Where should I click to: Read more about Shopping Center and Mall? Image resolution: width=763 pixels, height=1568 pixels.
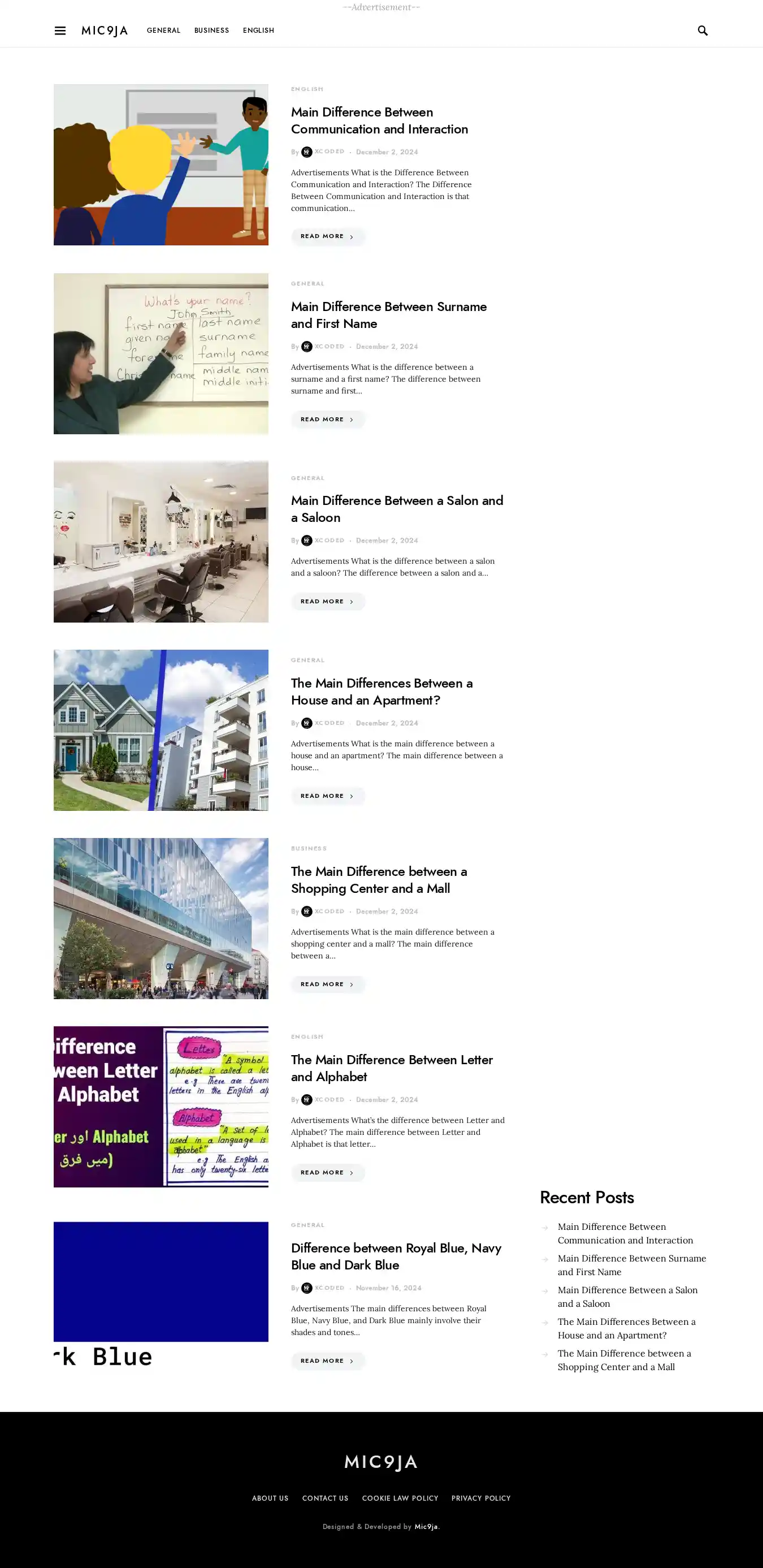327,984
